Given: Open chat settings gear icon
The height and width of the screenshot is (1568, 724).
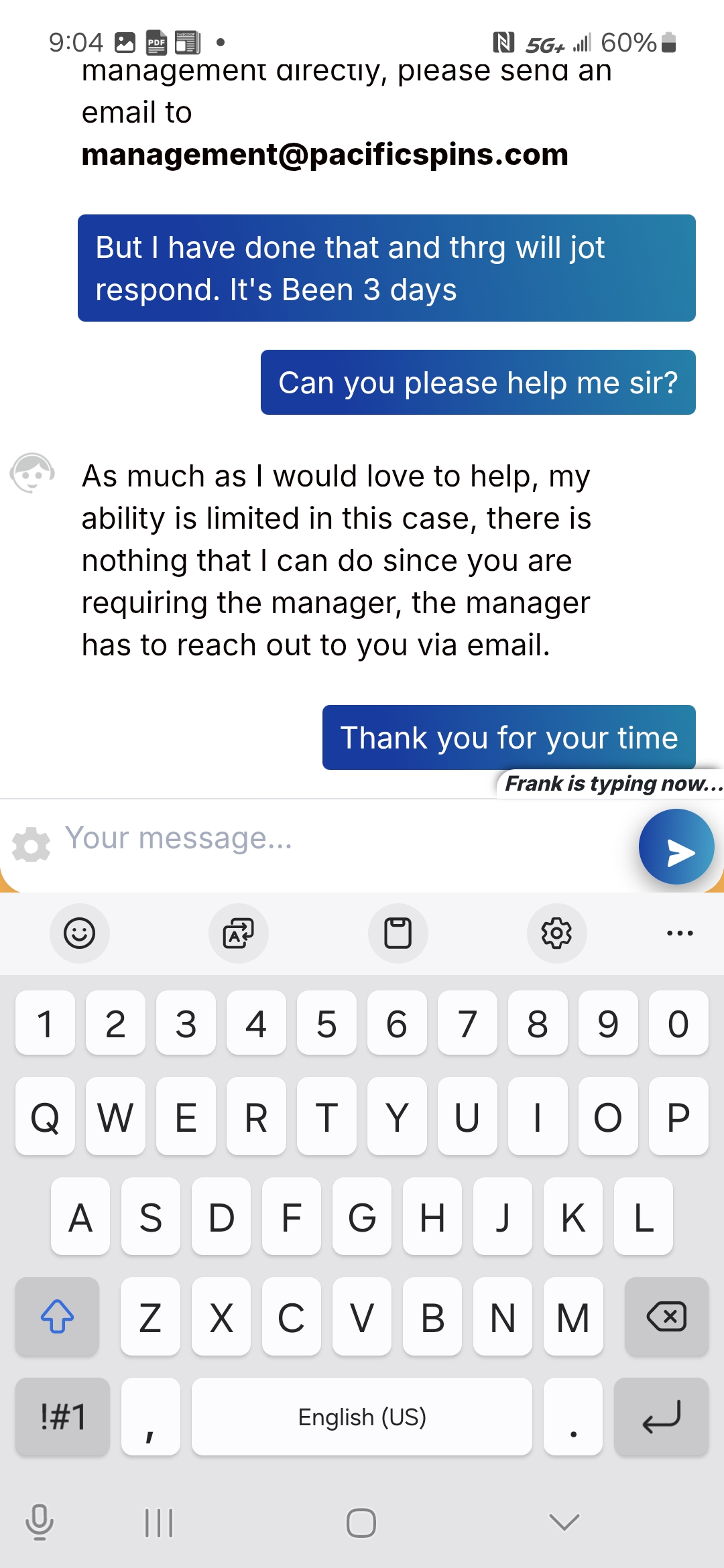Looking at the screenshot, I should point(32,844).
